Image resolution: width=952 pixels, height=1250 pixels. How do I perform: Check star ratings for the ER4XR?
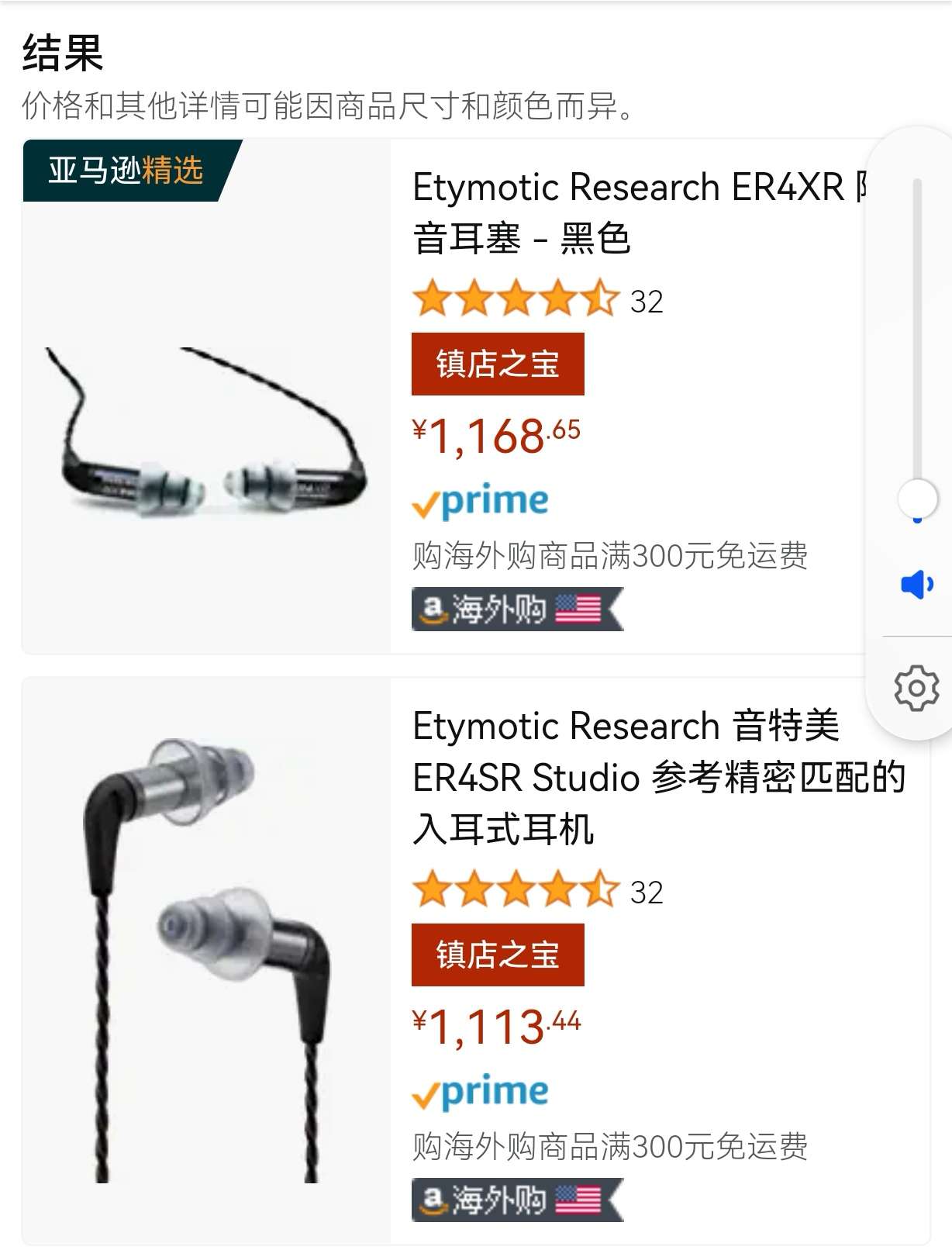(x=516, y=301)
